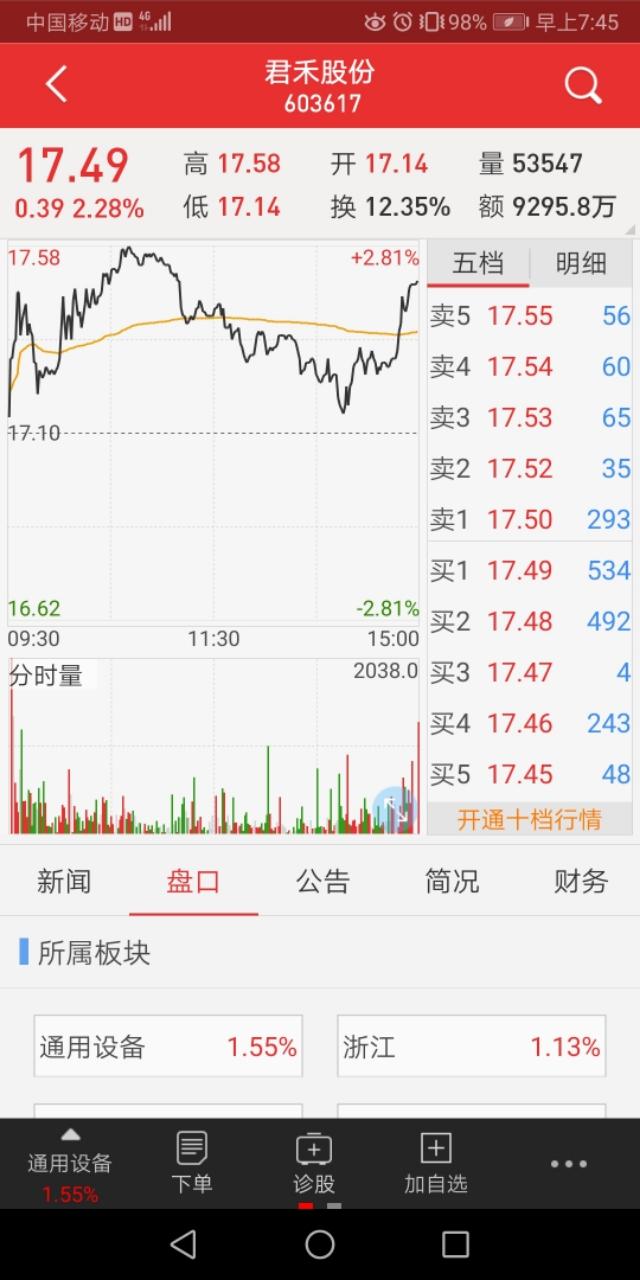640x1280 pixels.
Task: Select the 盘口 tab
Action: point(193,881)
